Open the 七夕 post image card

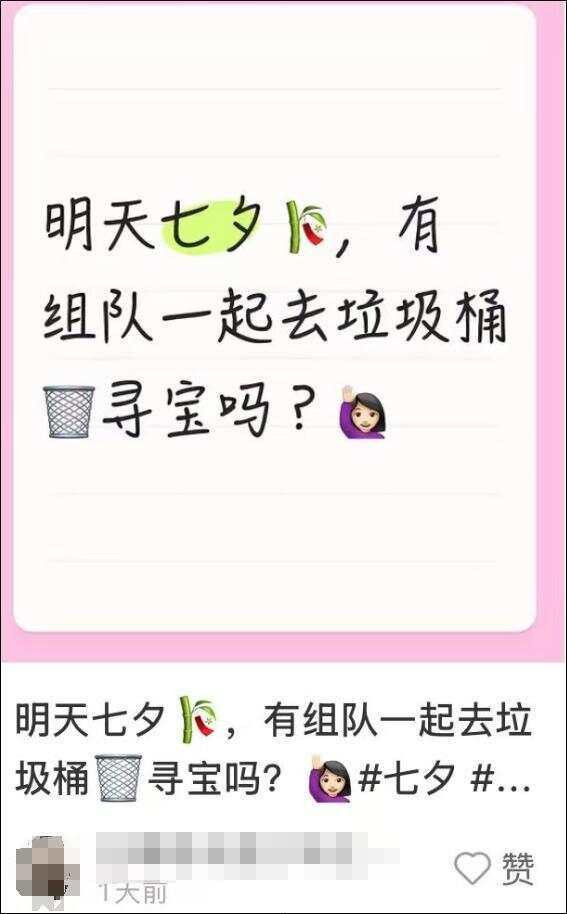pos(274,318)
